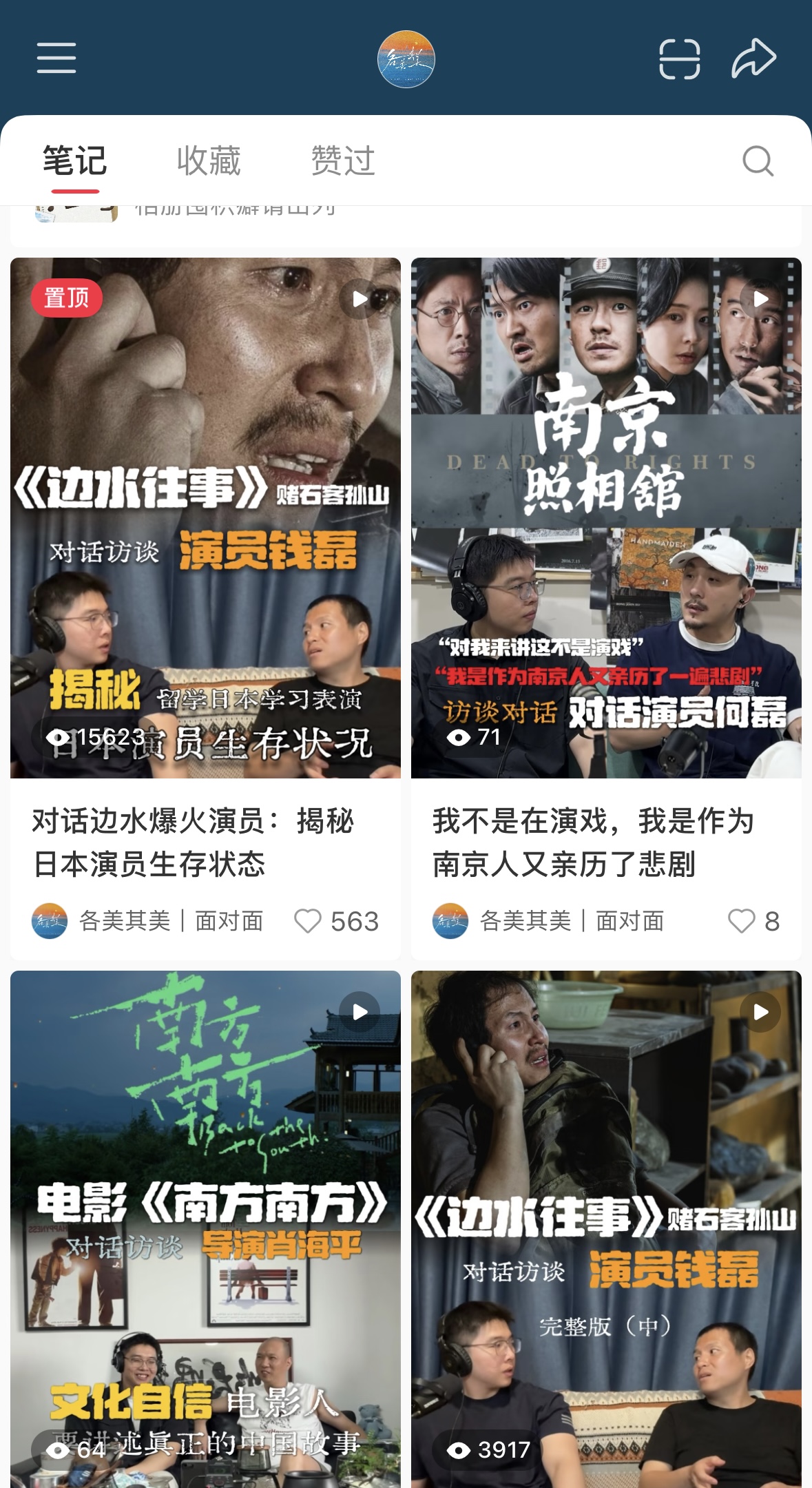Switch to the 赞过 tab
Image resolution: width=812 pixels, height=1488 pixels.
pos(343,161)
